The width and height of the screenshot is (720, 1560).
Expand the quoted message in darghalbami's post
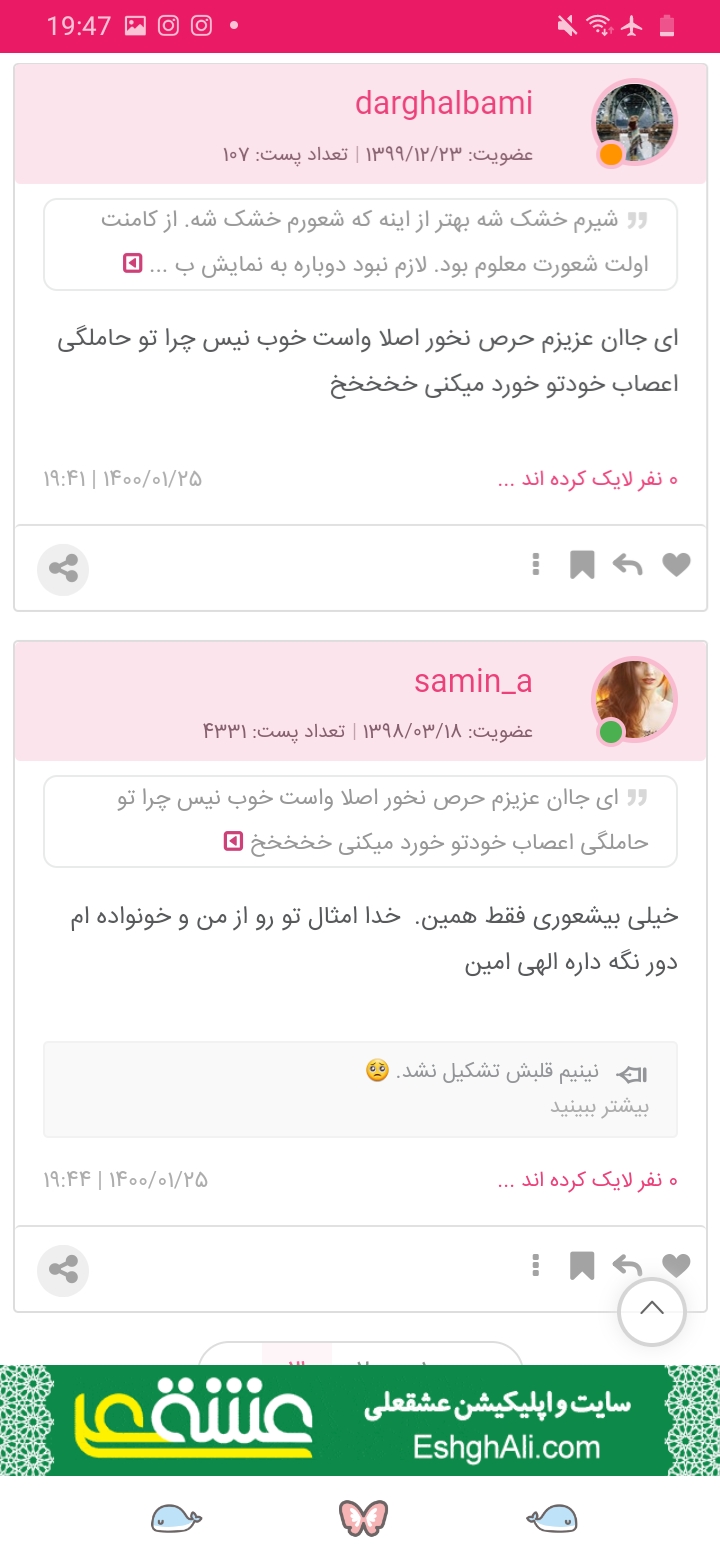click(132, 264)
